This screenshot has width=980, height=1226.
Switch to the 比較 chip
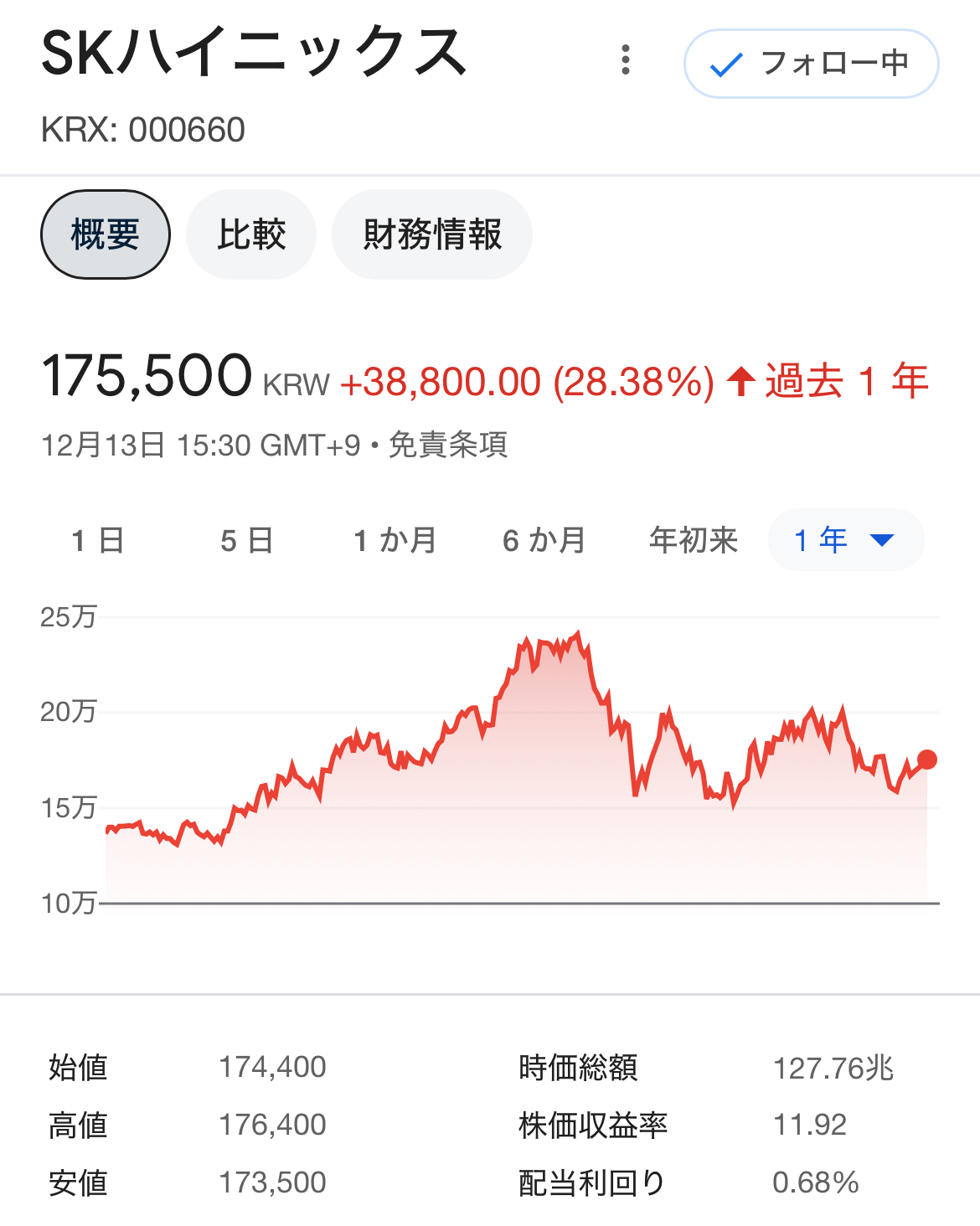coord(251,234)
